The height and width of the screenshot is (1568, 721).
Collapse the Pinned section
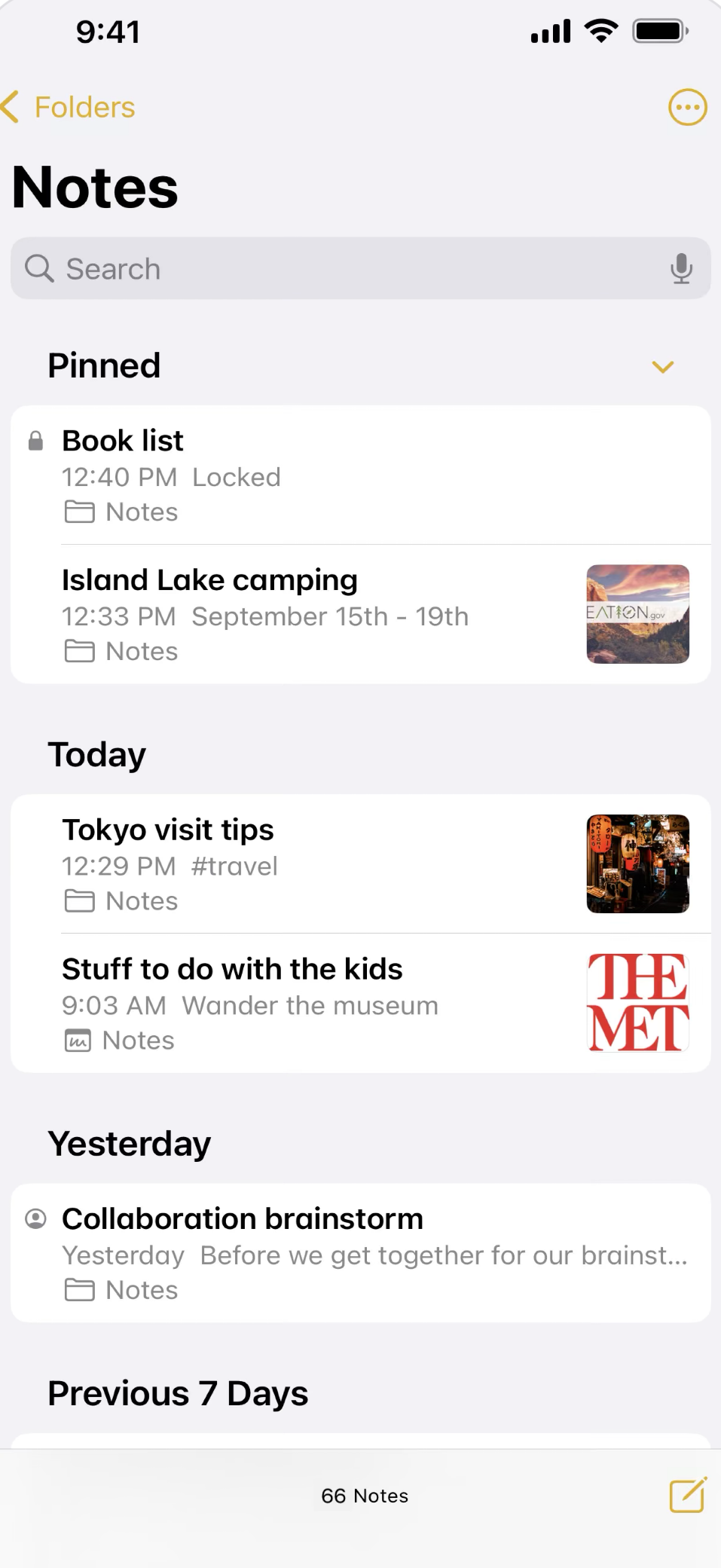click(x=662, y=367)
